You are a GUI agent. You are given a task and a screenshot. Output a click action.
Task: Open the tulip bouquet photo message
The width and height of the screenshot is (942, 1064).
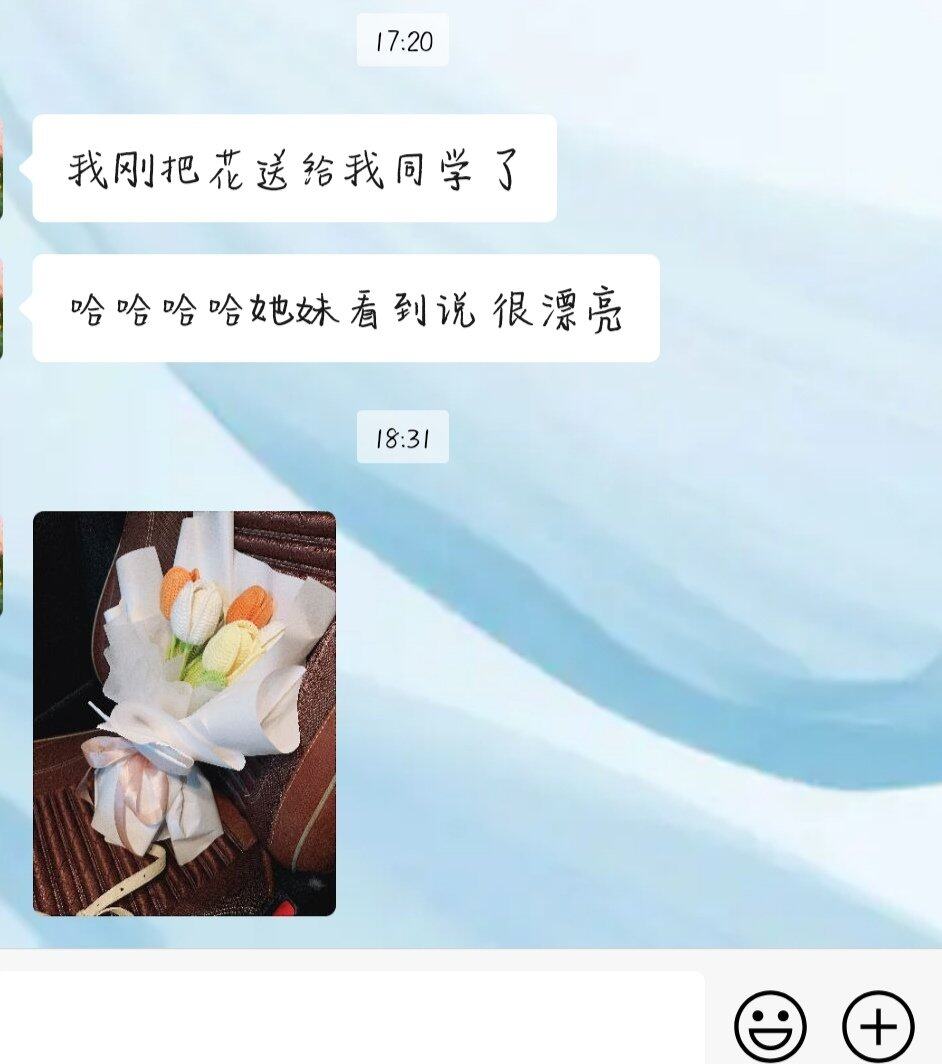point(184,713)
